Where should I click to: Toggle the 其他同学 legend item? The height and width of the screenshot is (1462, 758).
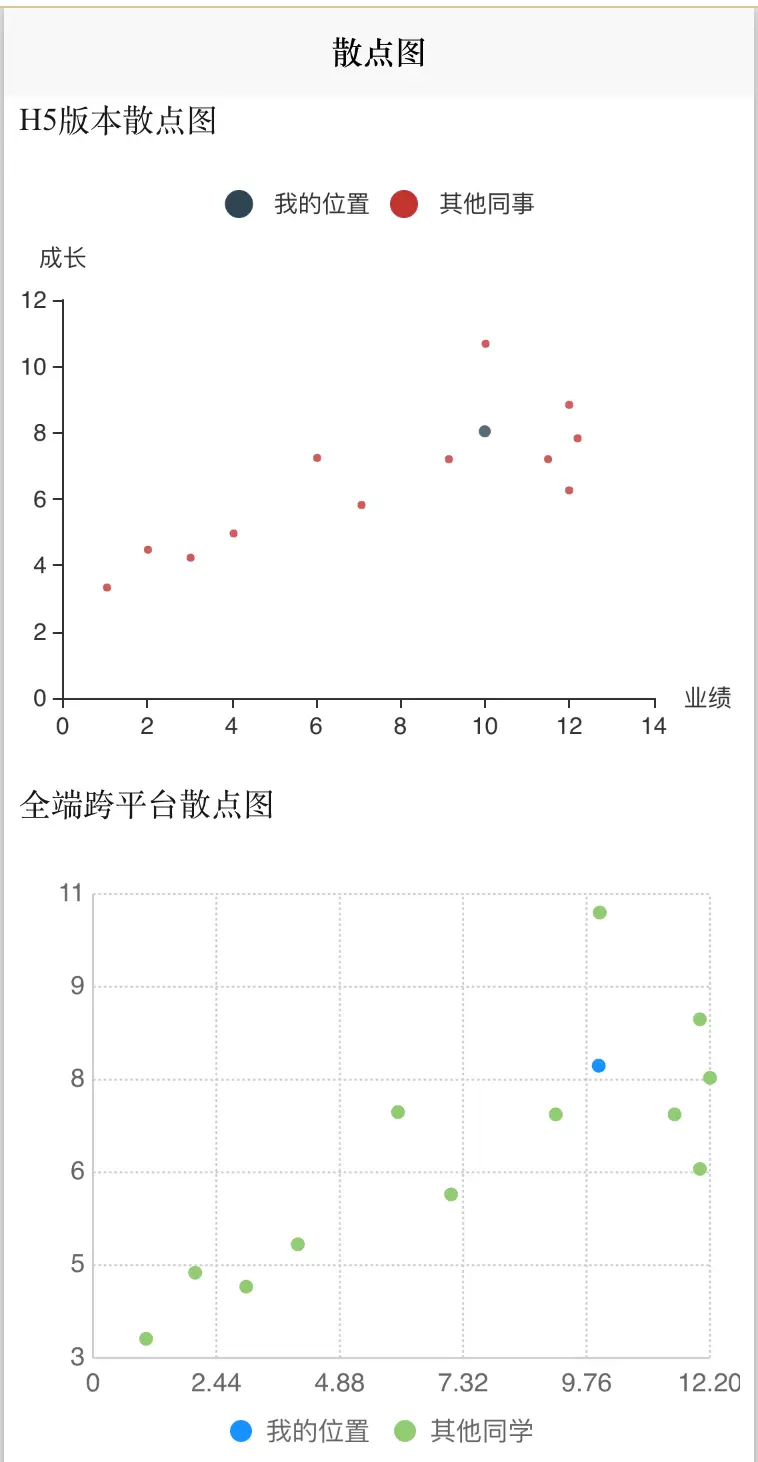click(x=463, y=1431)
